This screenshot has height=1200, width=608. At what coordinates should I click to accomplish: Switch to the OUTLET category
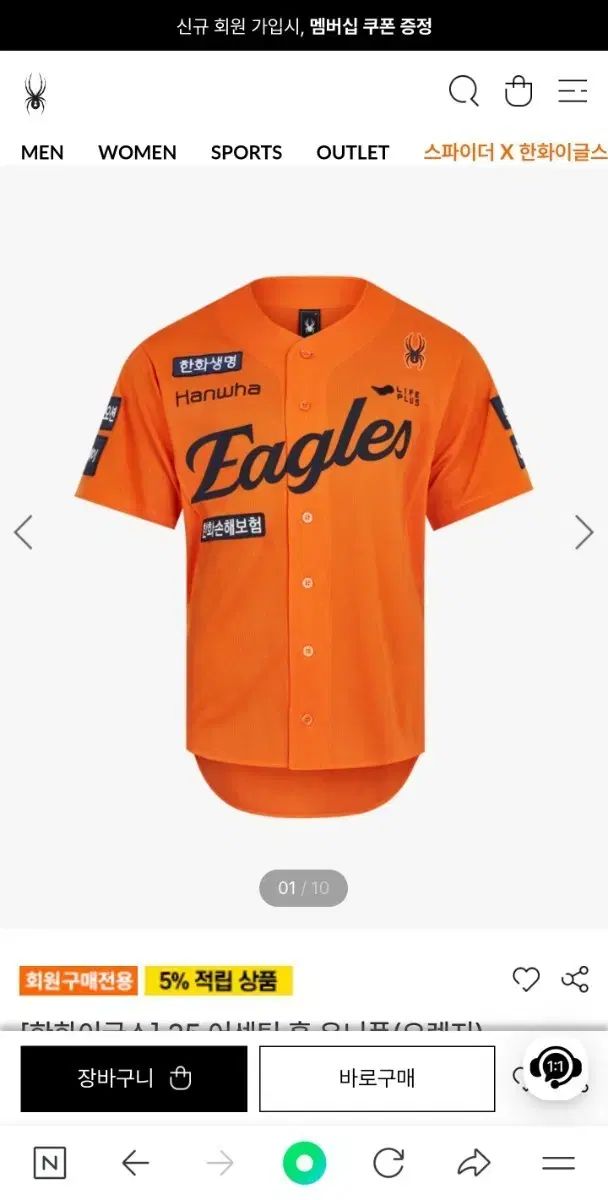click(352, 153)
